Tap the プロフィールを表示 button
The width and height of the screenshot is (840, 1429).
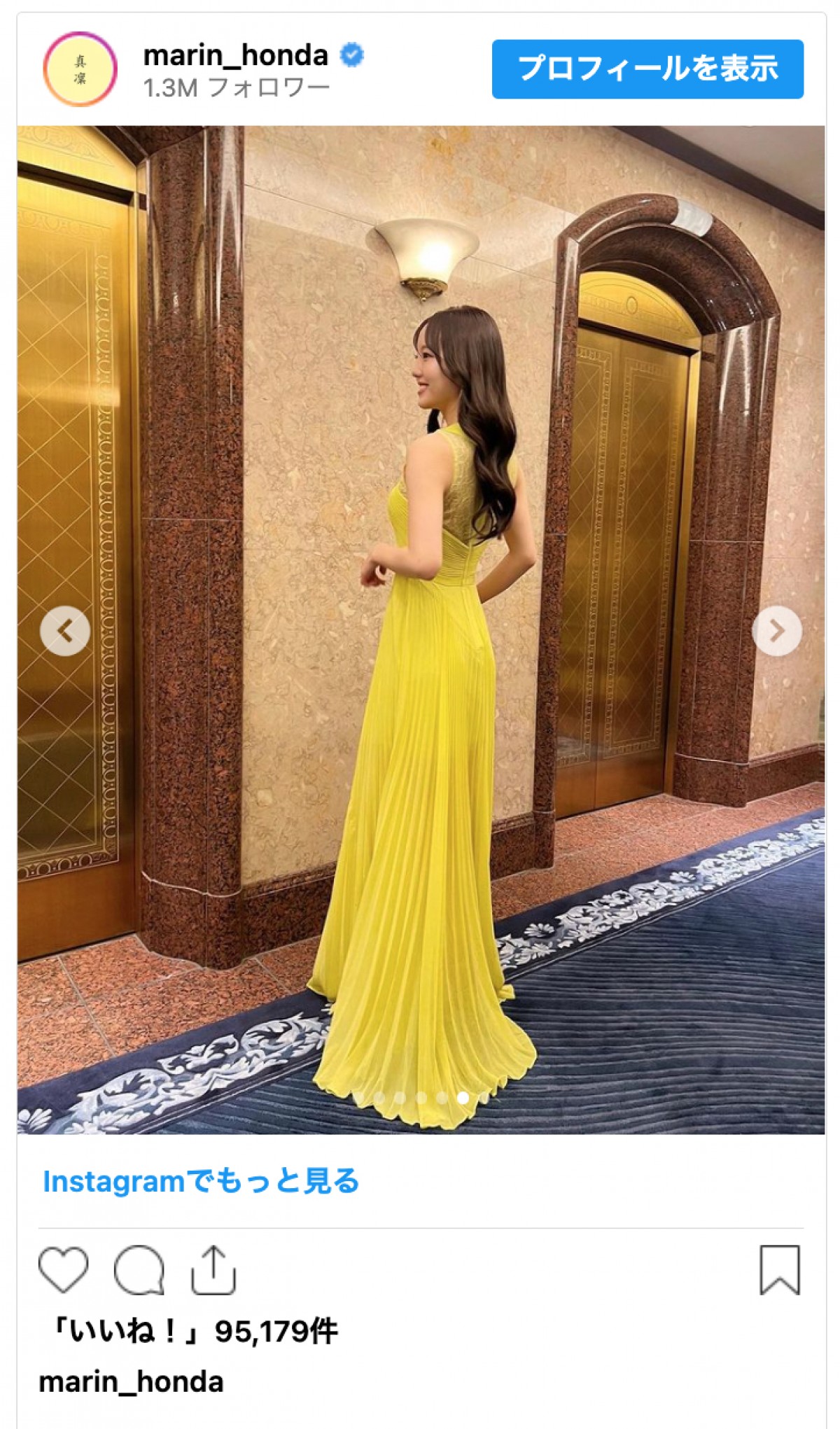[647, 69]
